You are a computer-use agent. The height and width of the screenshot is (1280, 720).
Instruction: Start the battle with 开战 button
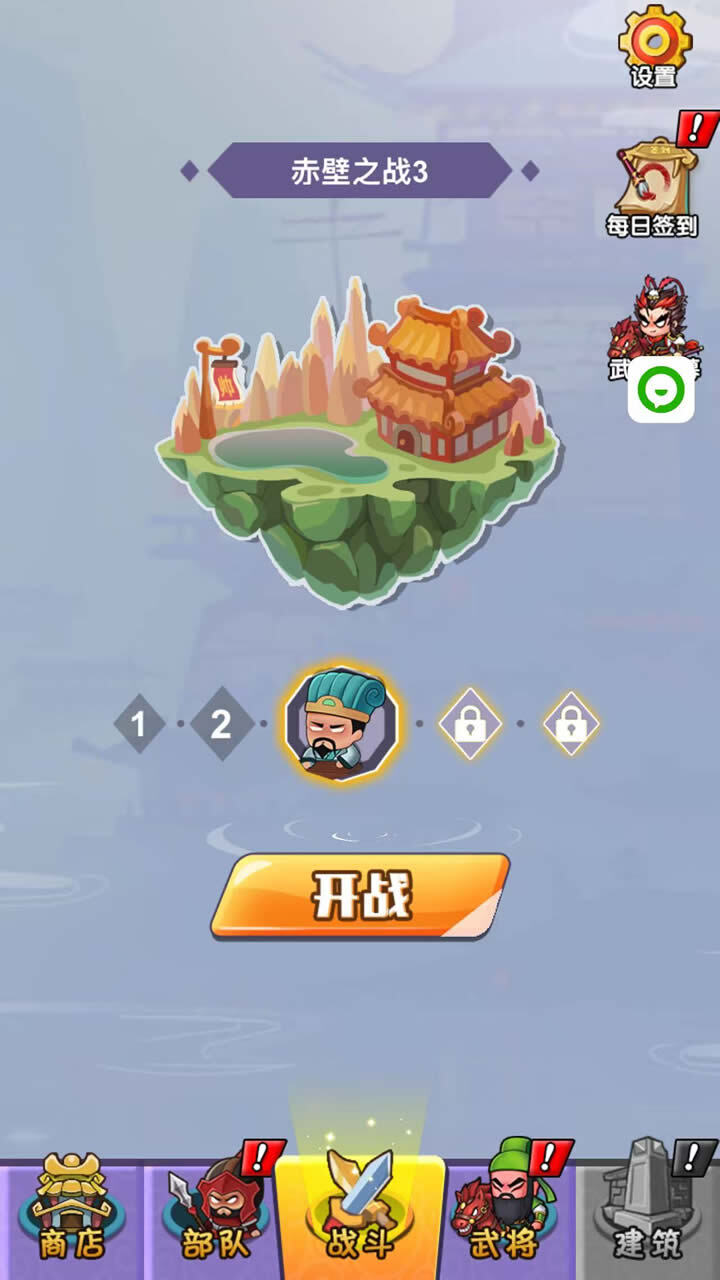coord(360,896)
